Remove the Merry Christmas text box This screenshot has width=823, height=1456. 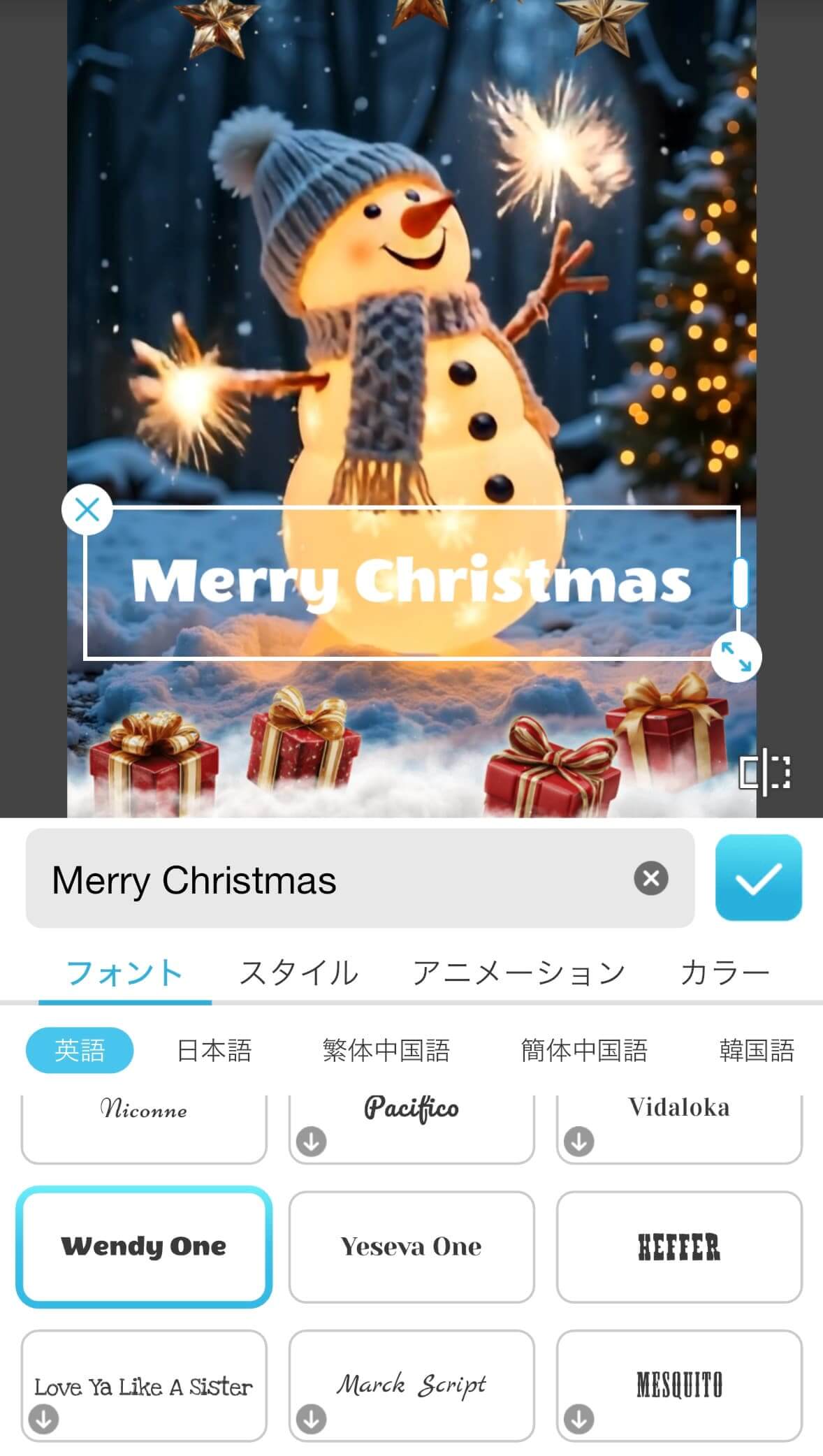point(87,510)
